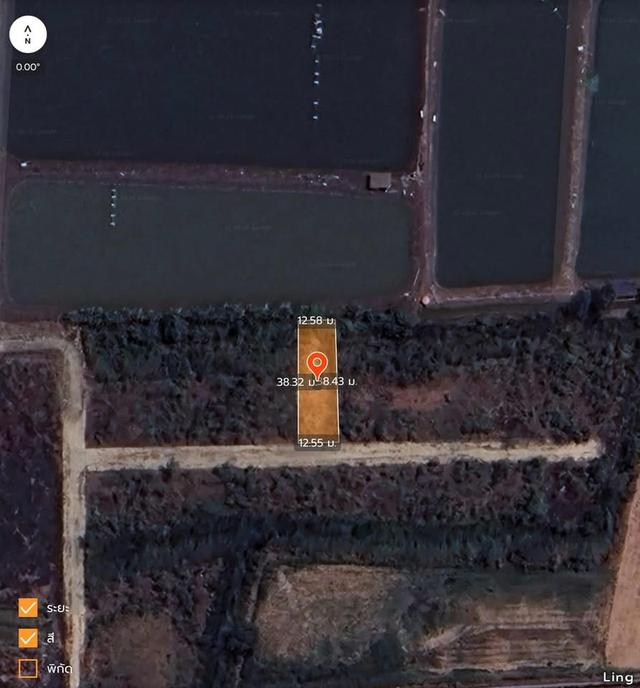Image resolution: width=640 pixels, height=688 pixels.
Task: Uncheck the สี checkbox
Action: (28, 637)
